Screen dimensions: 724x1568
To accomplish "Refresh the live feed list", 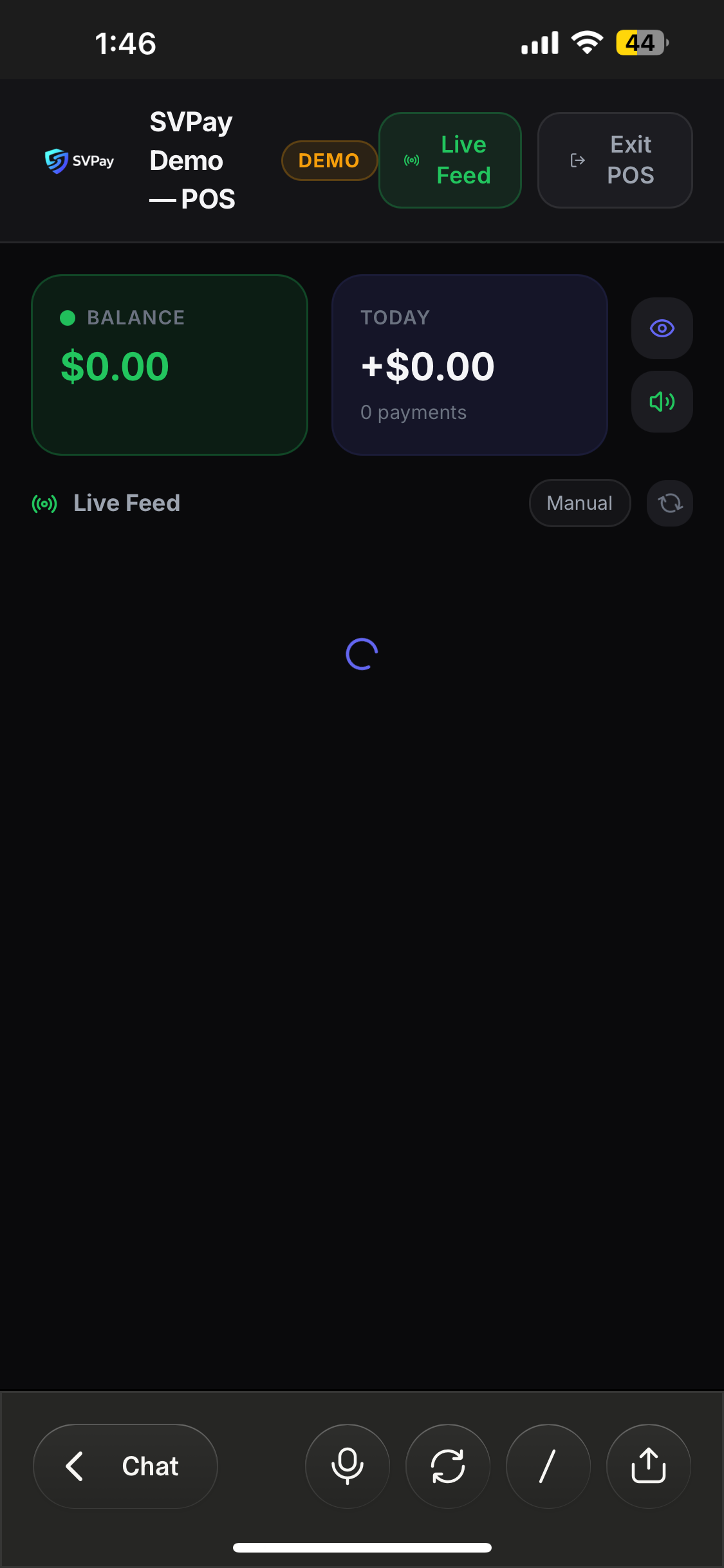I will tap(669, 503).
